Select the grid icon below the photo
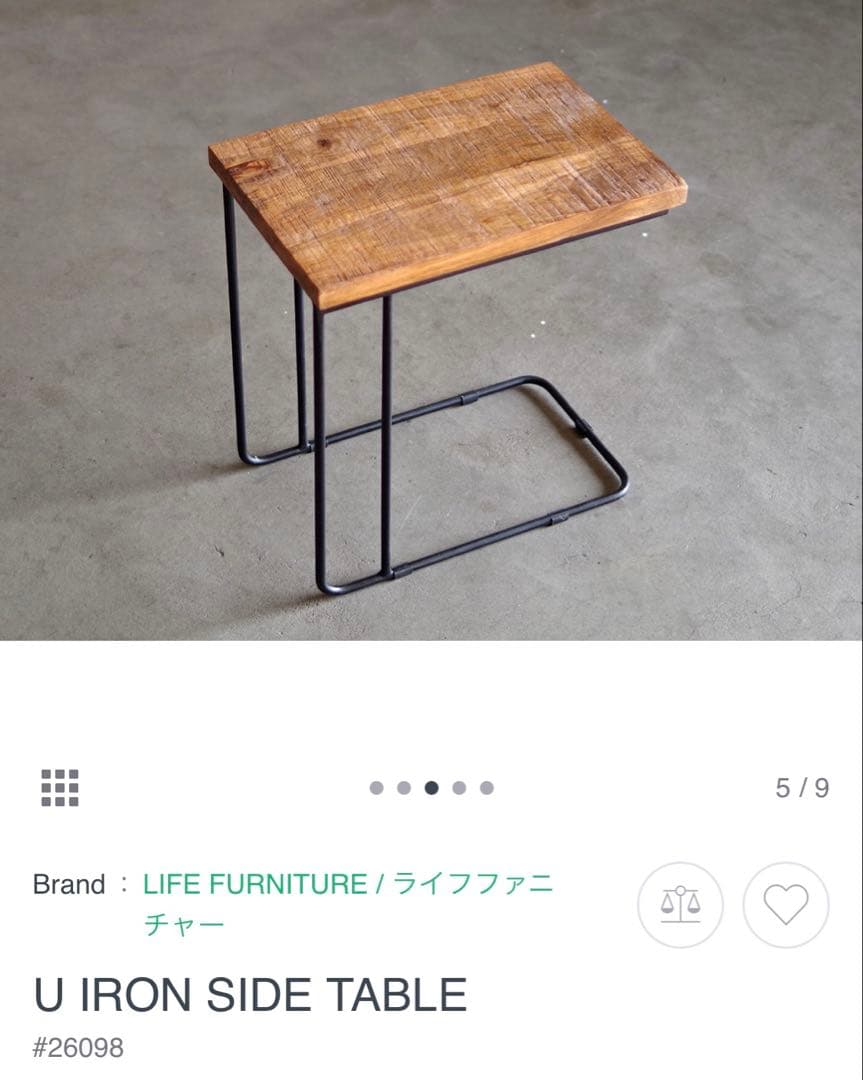The width and height of the screenshot is (863, 1080). (x=60, y=787)
